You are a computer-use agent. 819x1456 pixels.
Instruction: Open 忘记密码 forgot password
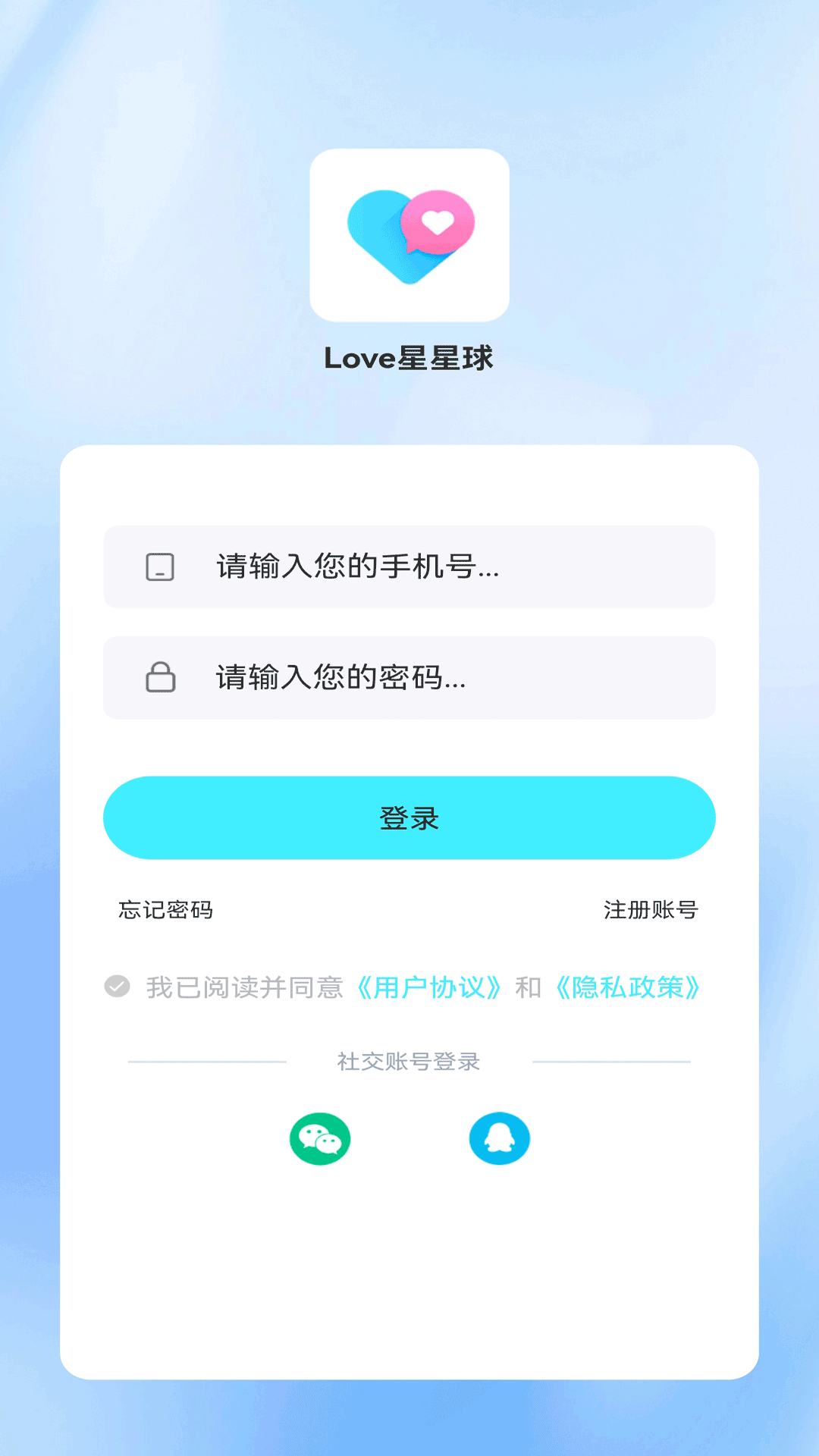pos(165,909)
